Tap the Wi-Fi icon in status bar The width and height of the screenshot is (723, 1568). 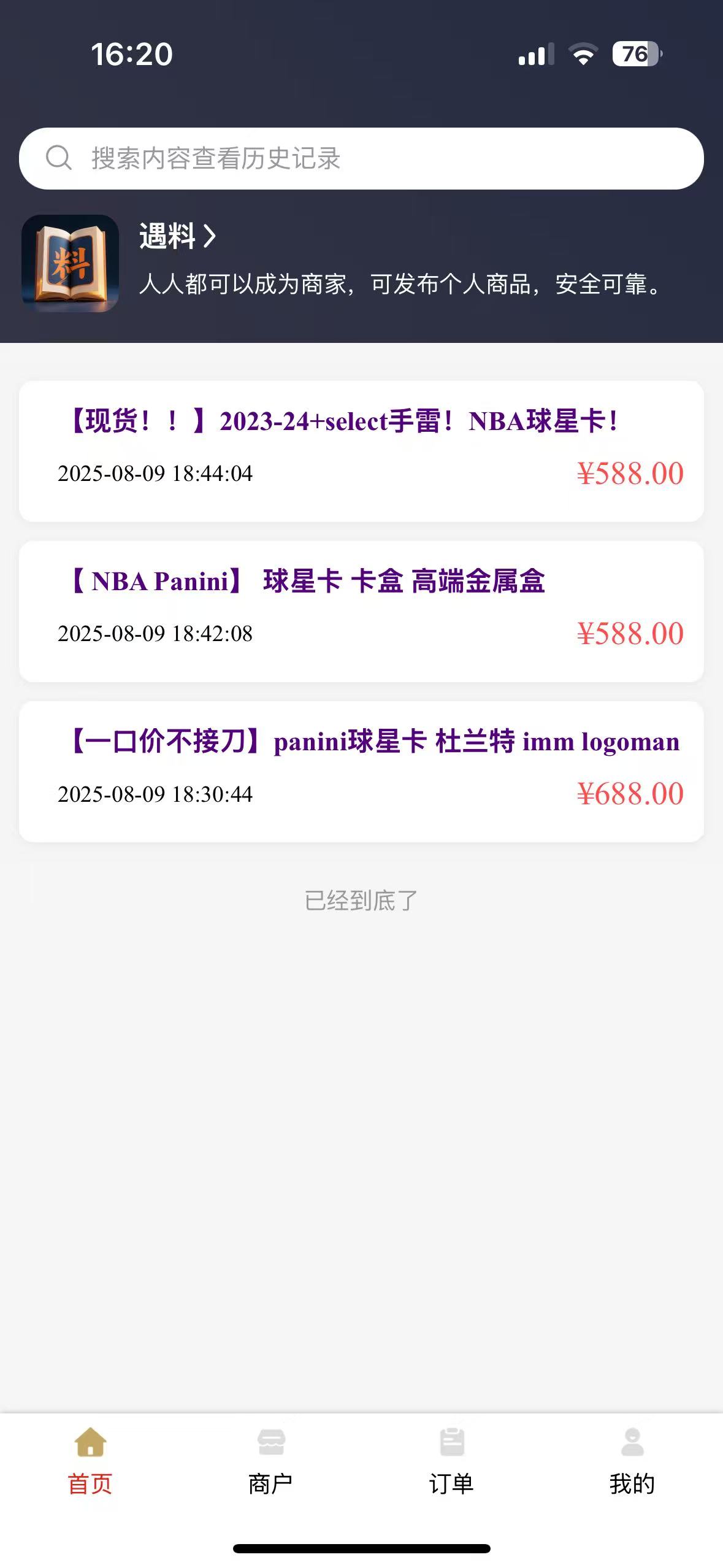[x=583, y=54]
